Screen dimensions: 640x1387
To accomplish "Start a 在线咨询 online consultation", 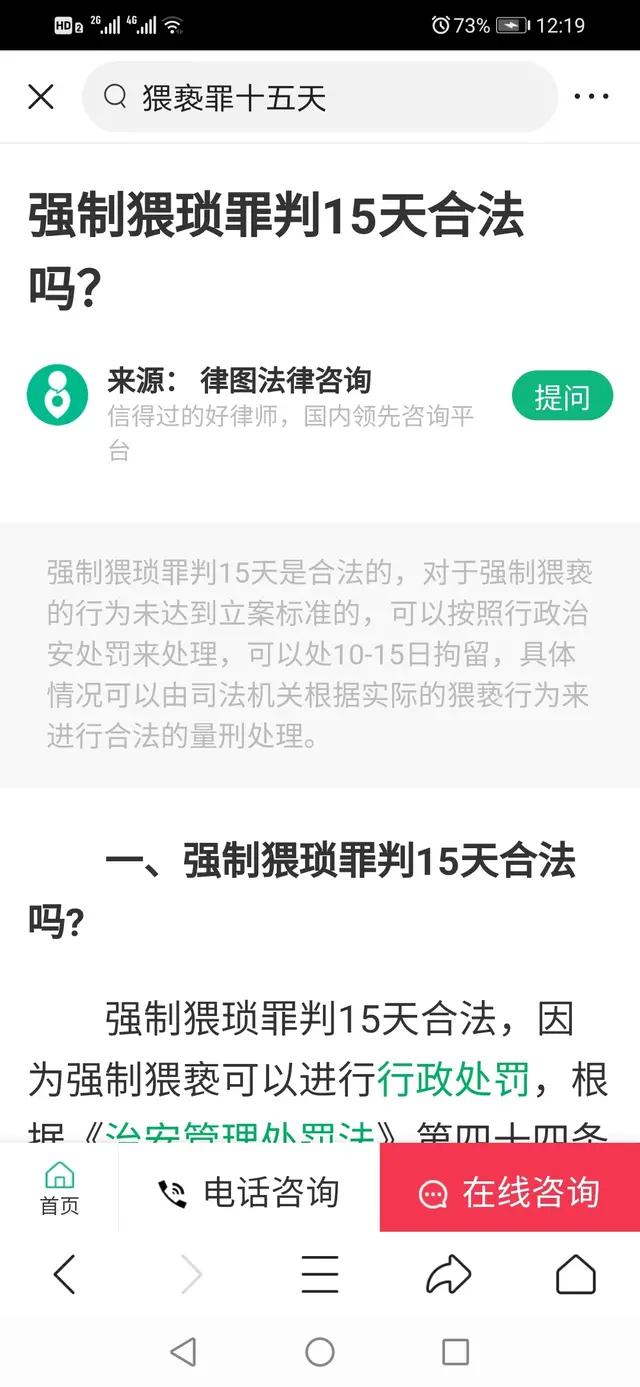I will [510, 1192].
